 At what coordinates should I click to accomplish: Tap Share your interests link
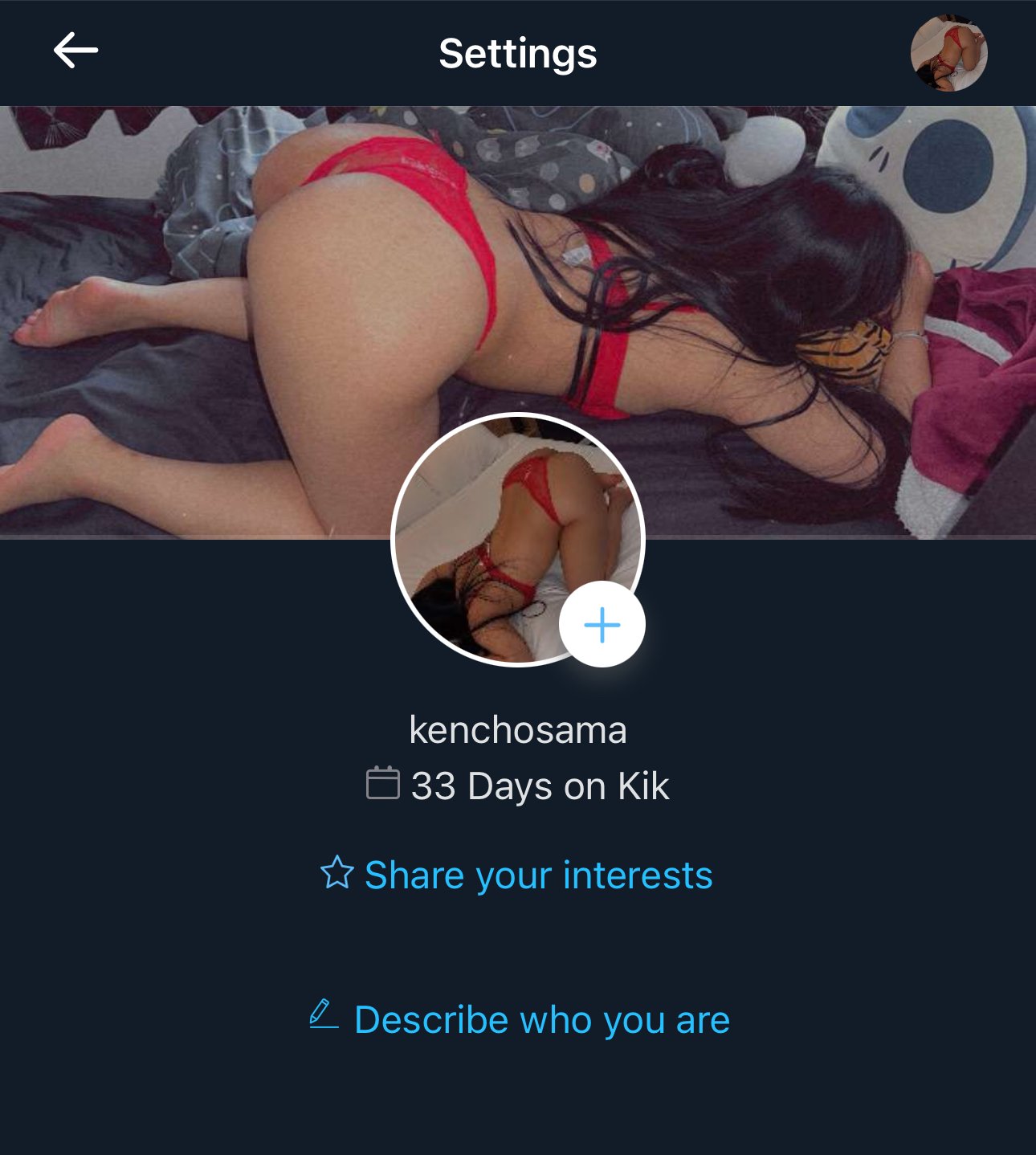[x=517, y=875]
